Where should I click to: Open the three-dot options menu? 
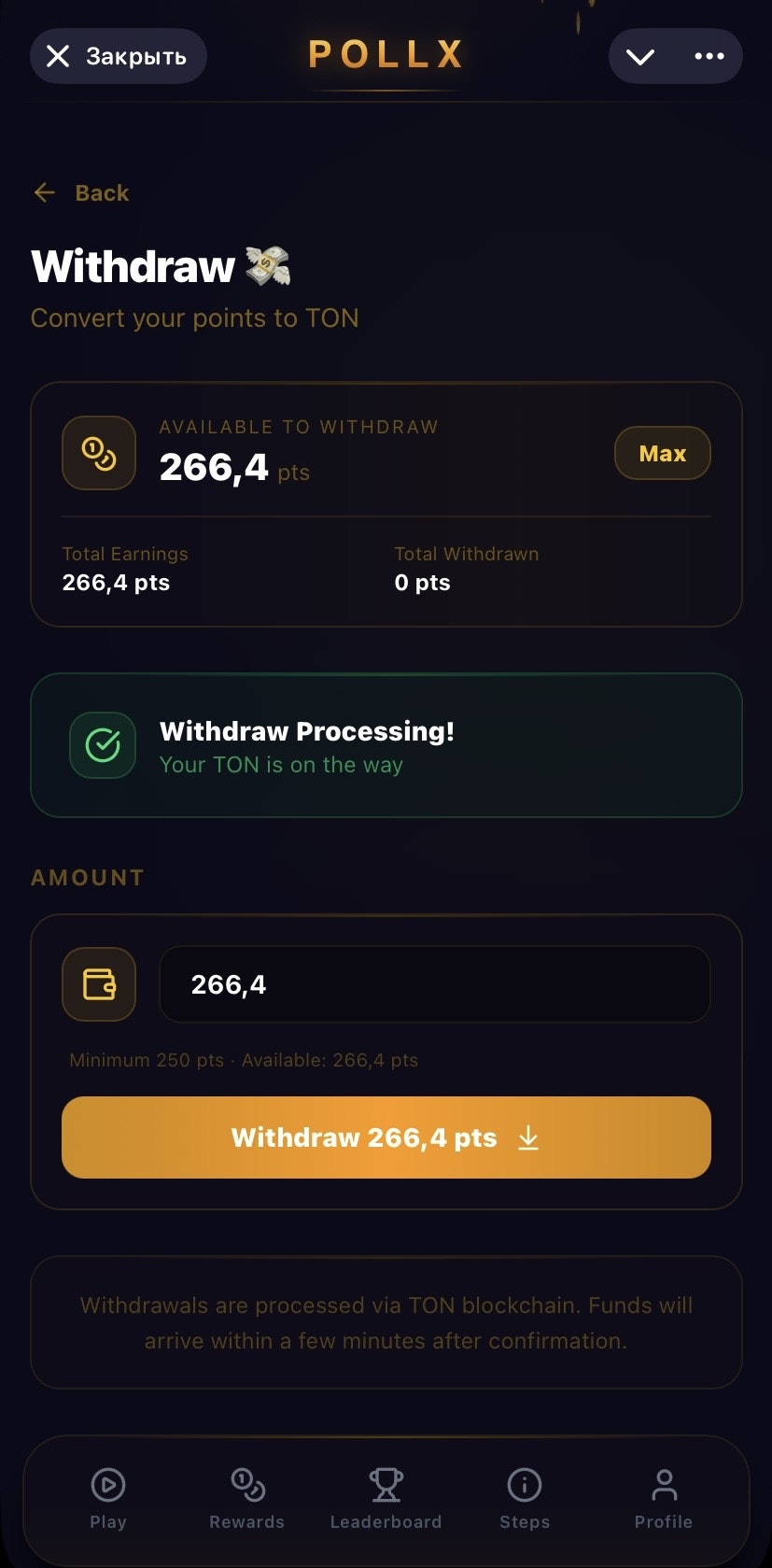pos(709,56)
